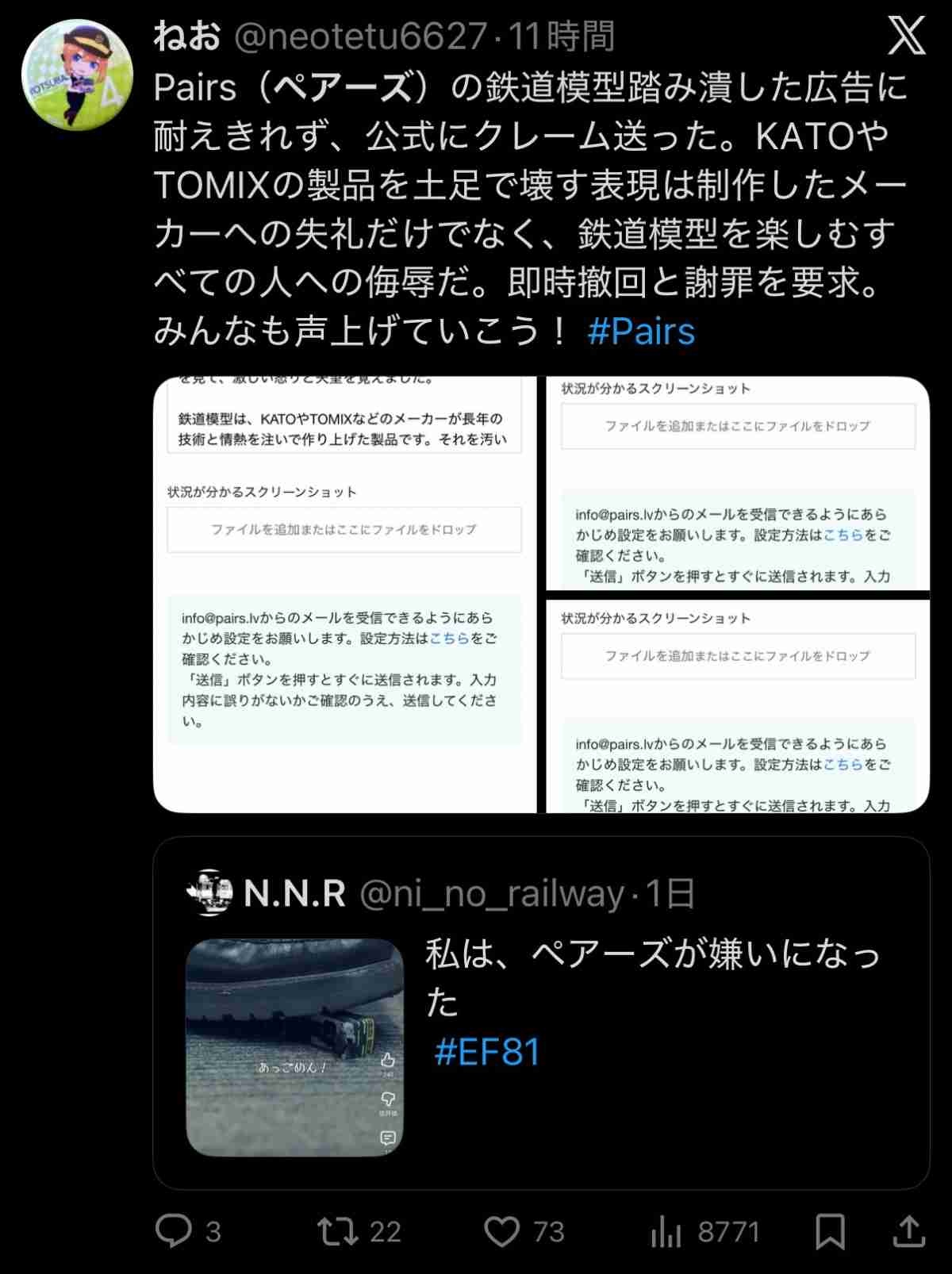View the attached screenshot mentioning KATOやTOMIX
This screenshot has height=1274, width=952.
click(x=344, y=594)
